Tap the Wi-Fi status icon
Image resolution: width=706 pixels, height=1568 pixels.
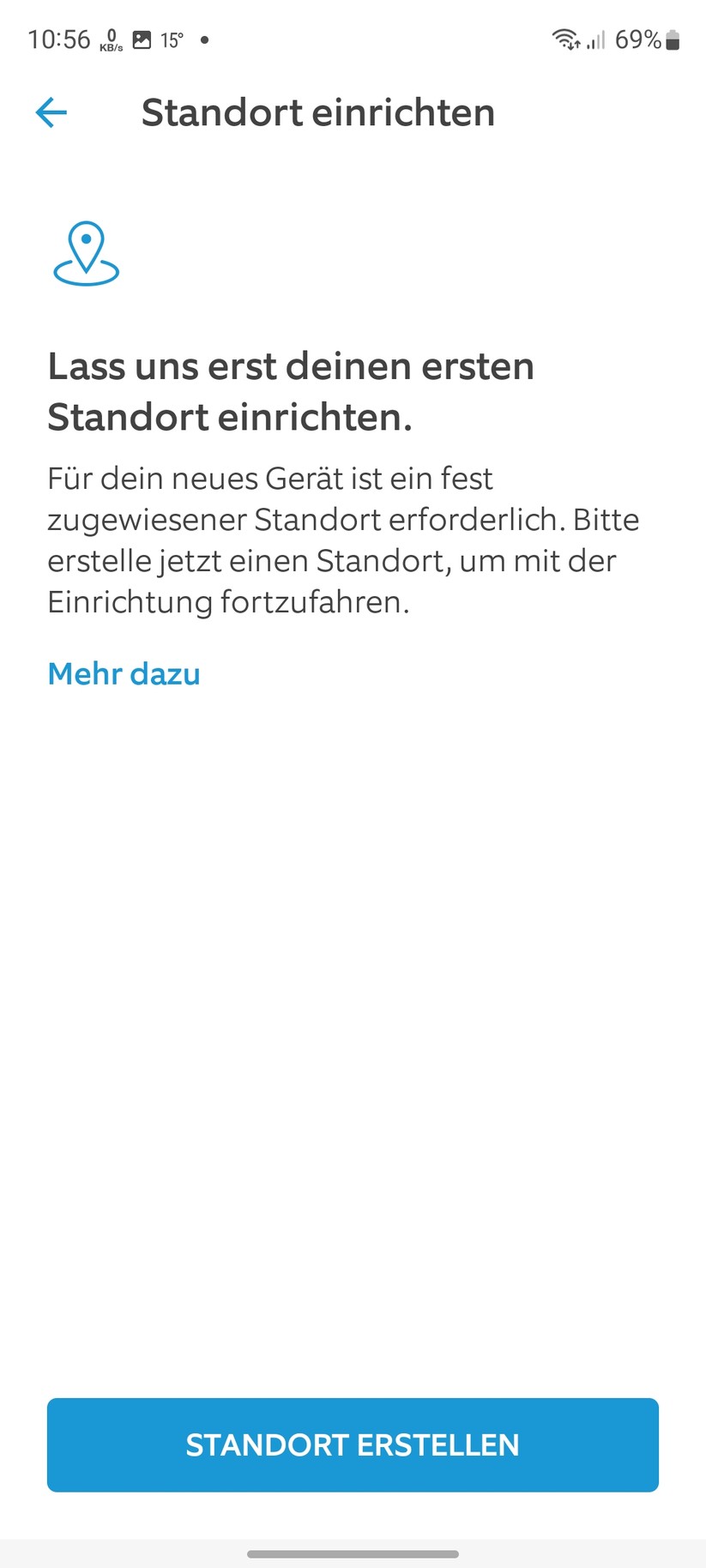click(562, 39)
